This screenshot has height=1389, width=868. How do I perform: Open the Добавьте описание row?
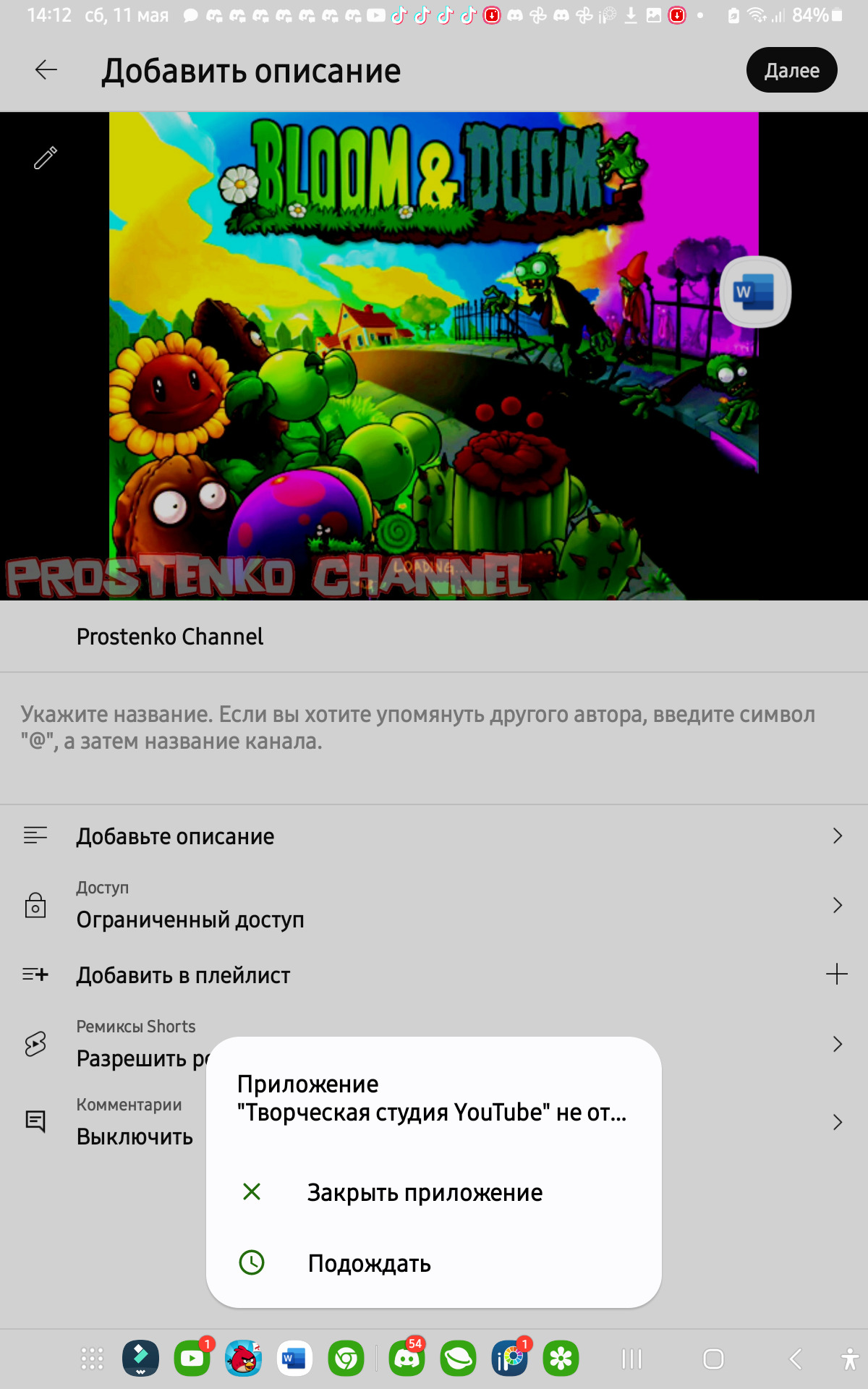tap(434, 836)
